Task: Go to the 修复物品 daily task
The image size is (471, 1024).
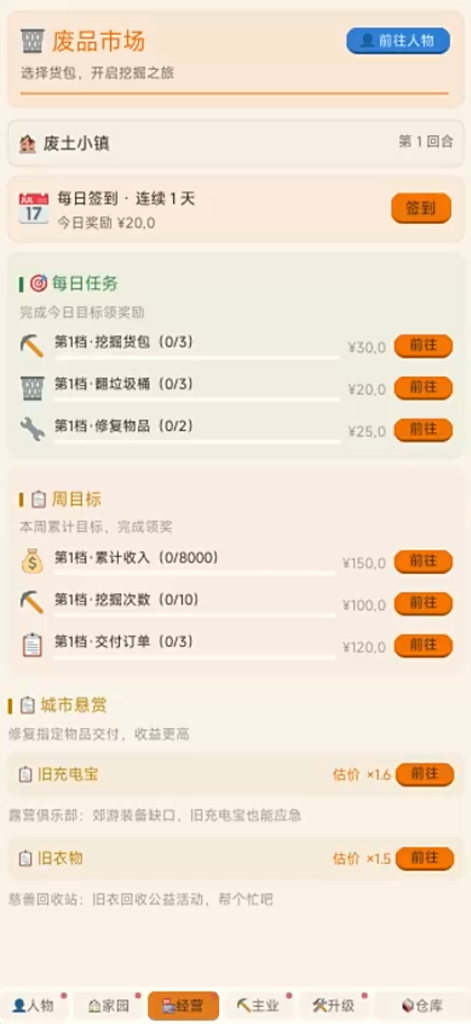Action: click(x=423, y=430)
